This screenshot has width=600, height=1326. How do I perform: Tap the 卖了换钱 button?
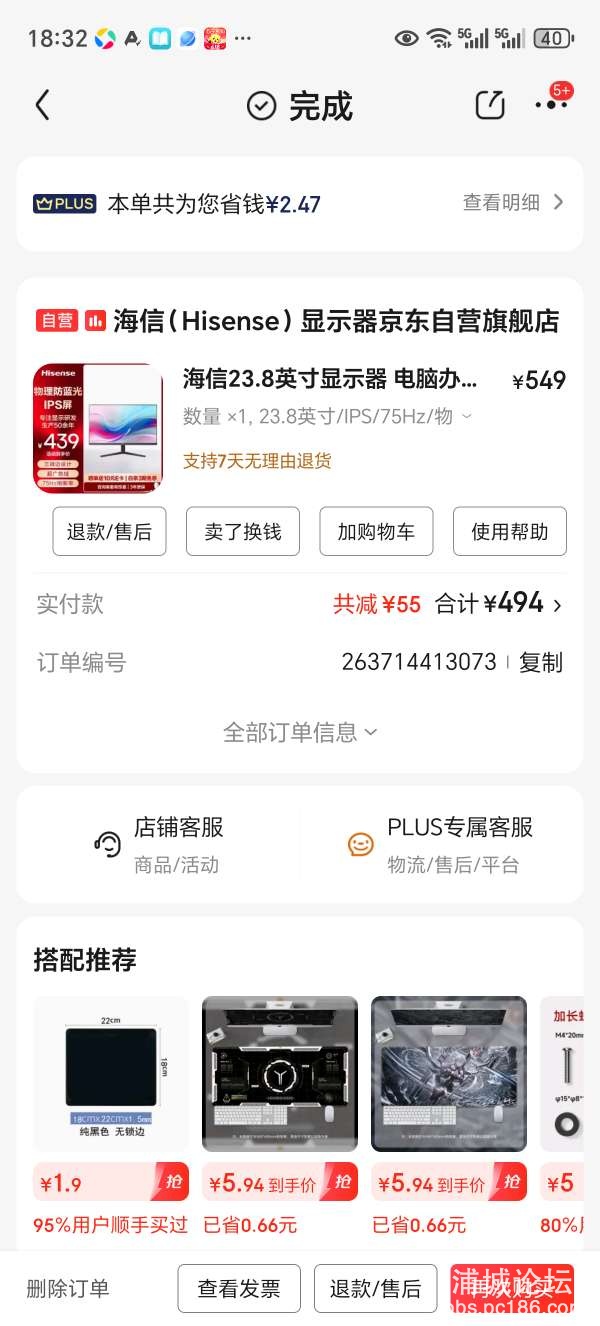[243, 531]
